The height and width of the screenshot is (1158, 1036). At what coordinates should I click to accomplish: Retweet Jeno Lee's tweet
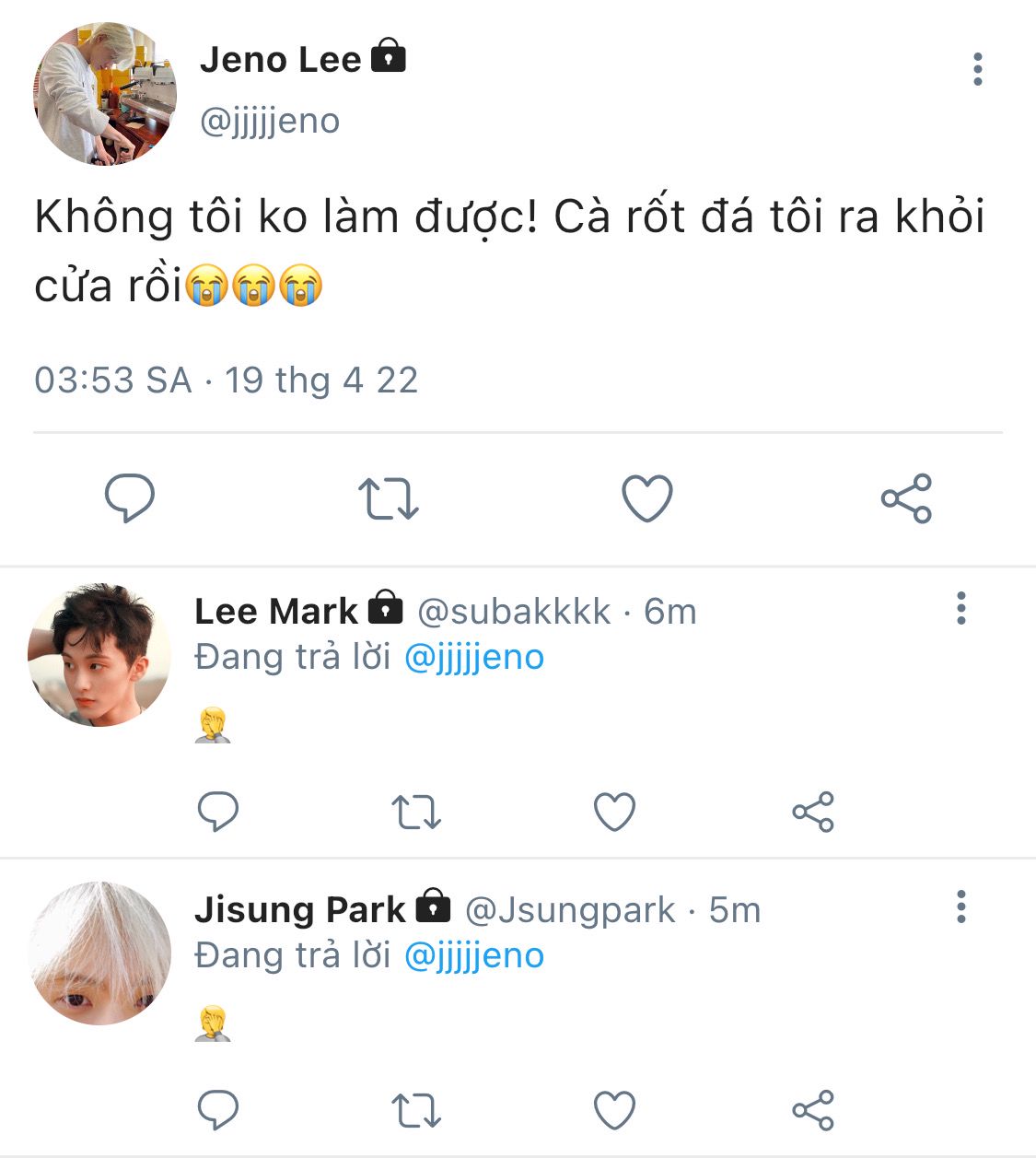coord(388,498)
